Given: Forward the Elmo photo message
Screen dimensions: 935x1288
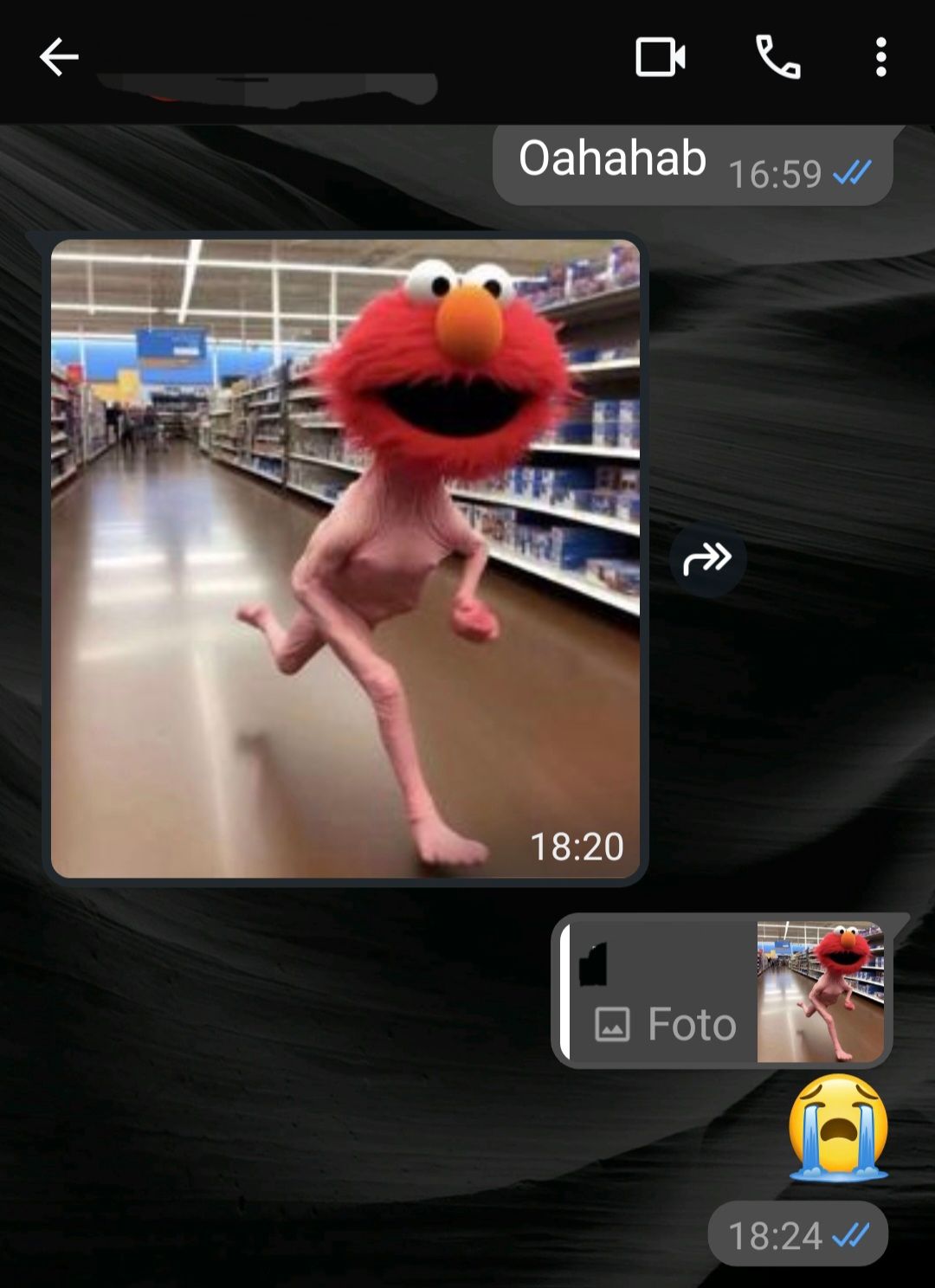Looking at the screenshot, I should (x=707, y=559).
